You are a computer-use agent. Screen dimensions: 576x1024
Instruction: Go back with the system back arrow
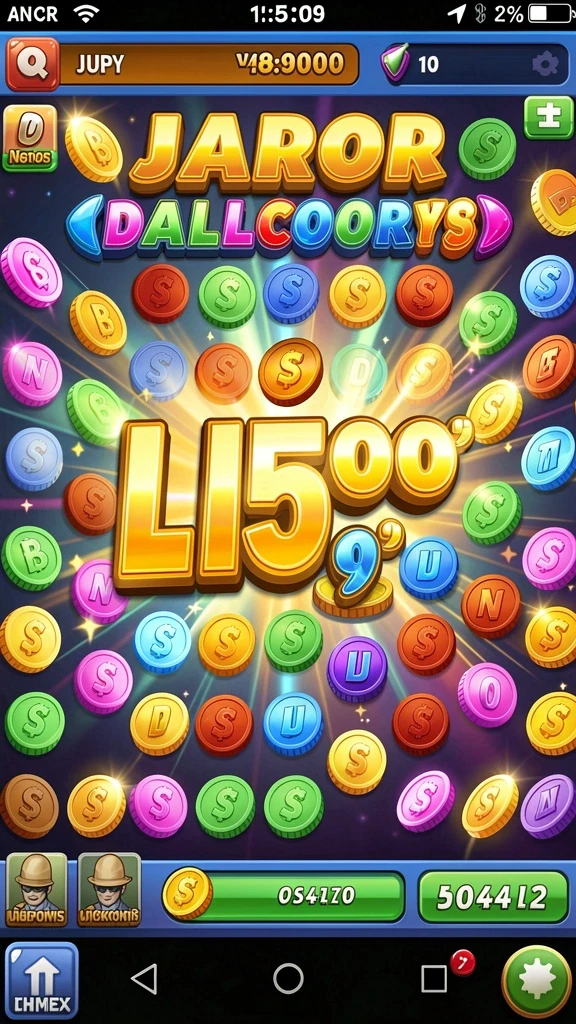point(144,979)
